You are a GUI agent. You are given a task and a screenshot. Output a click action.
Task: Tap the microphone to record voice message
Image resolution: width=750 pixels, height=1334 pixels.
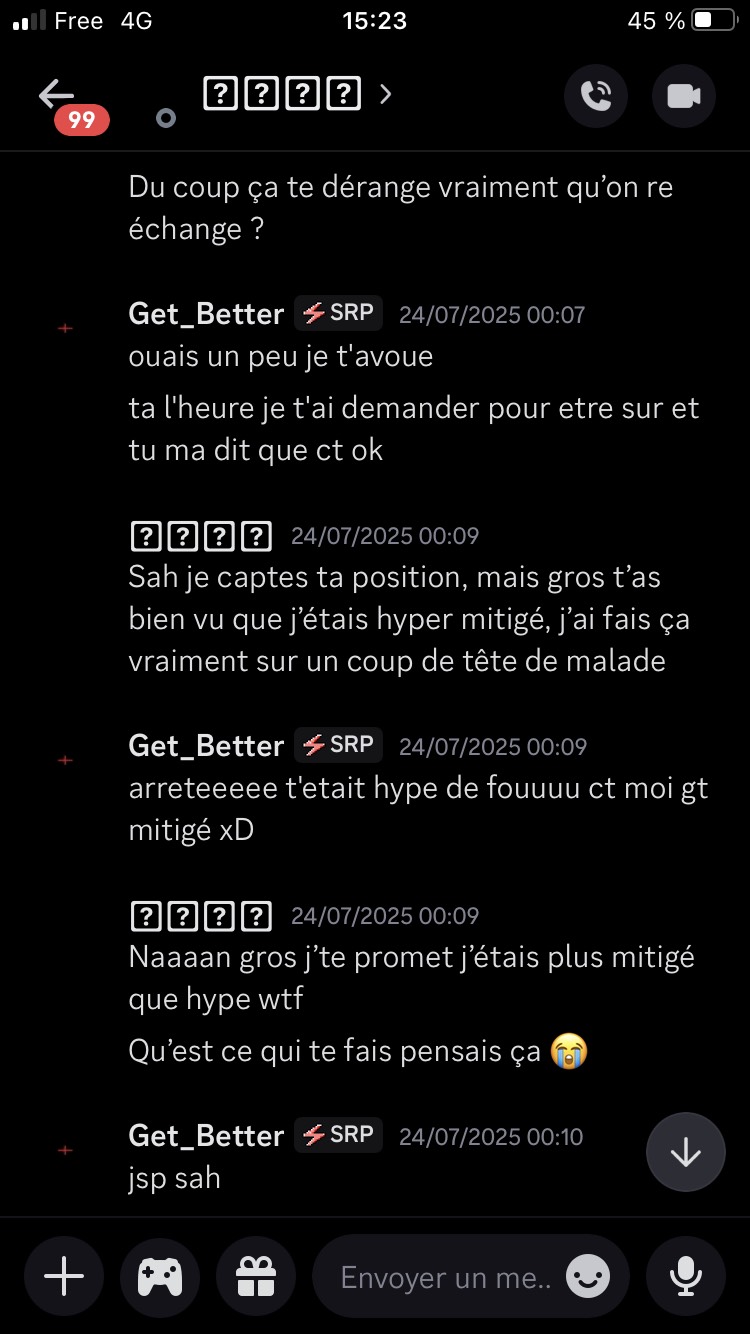pos(685,1276)
